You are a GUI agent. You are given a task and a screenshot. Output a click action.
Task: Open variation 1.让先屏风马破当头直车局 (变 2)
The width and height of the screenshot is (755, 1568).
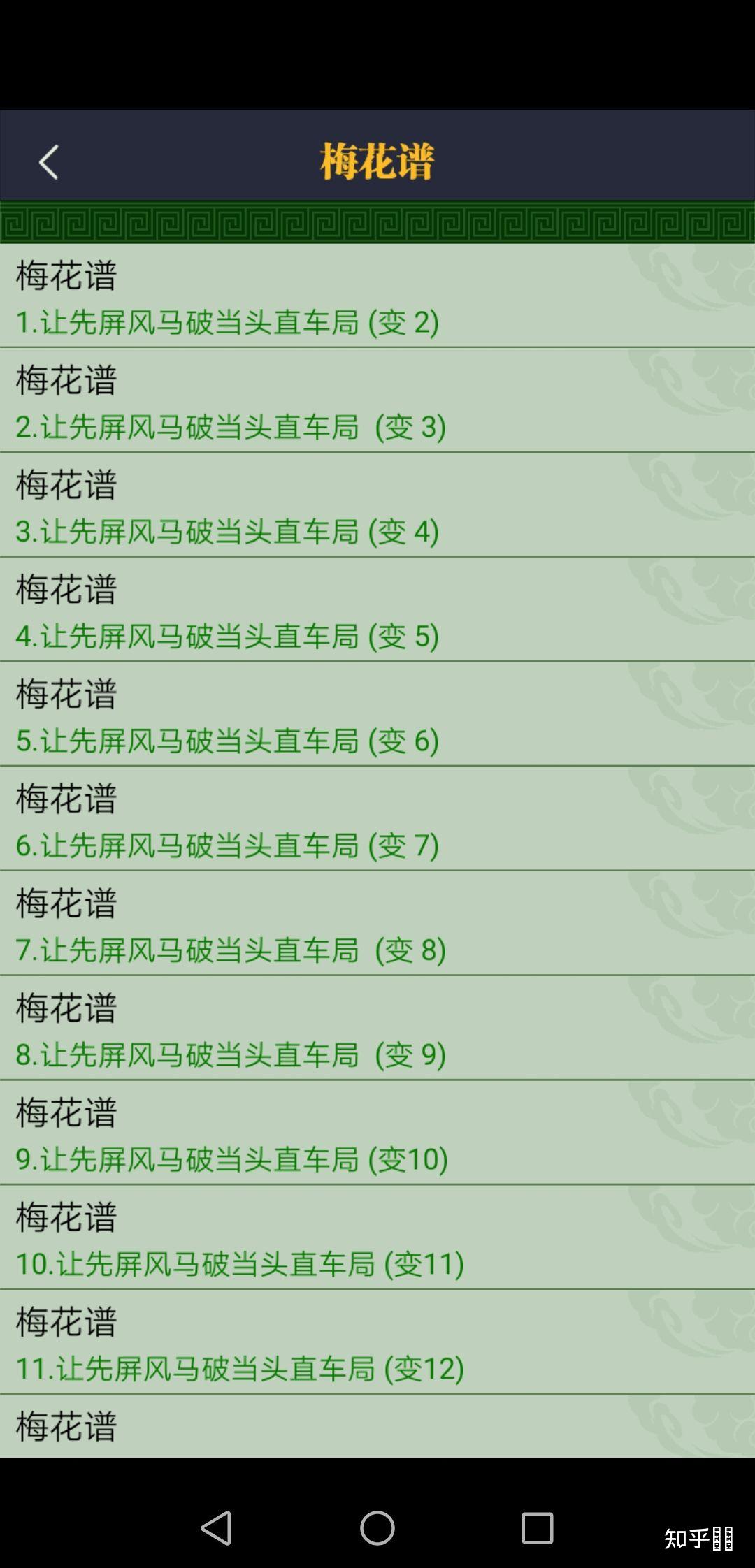click(x=226, y=323)
